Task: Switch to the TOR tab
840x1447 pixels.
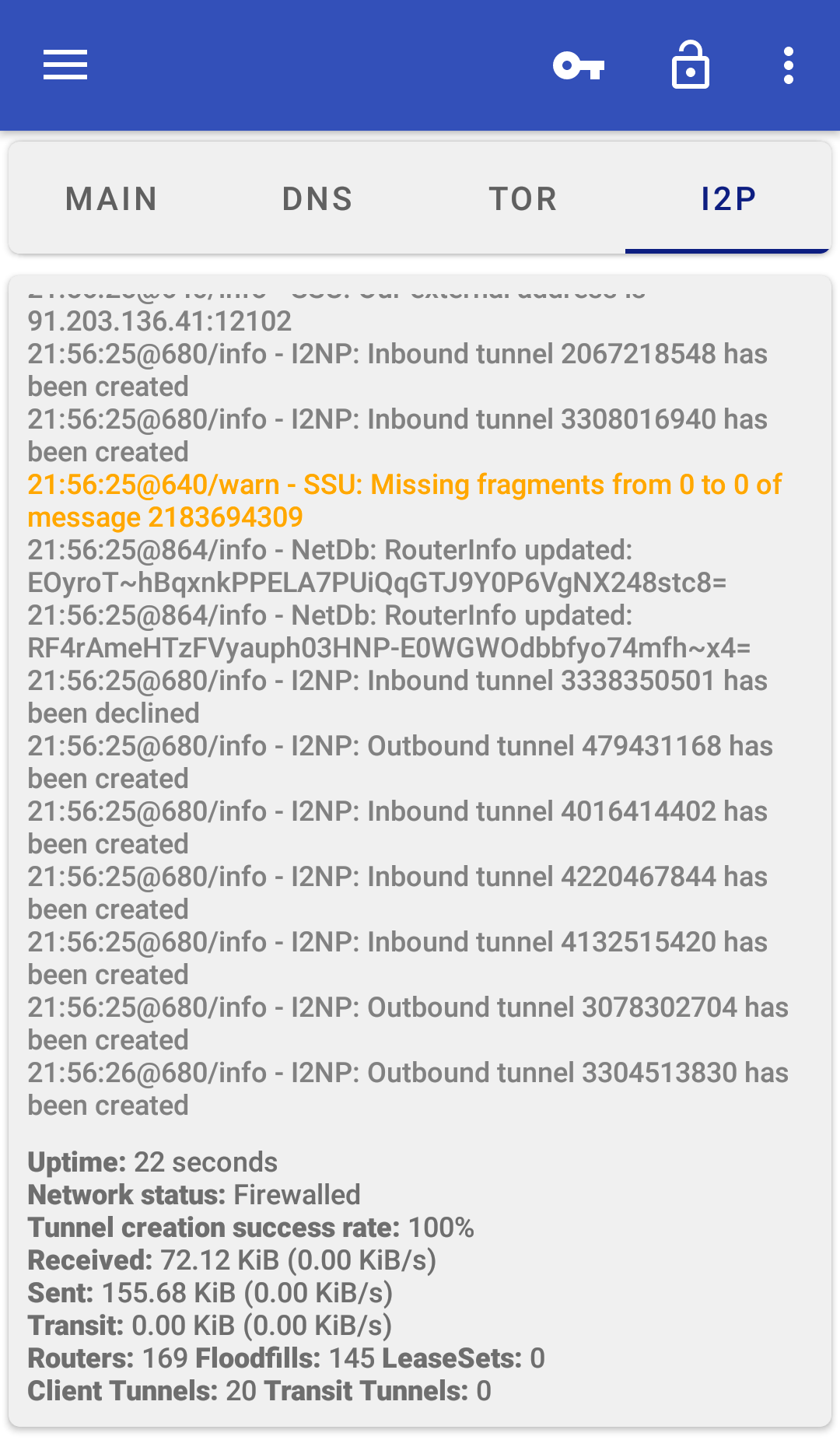Action: point(523,199)
